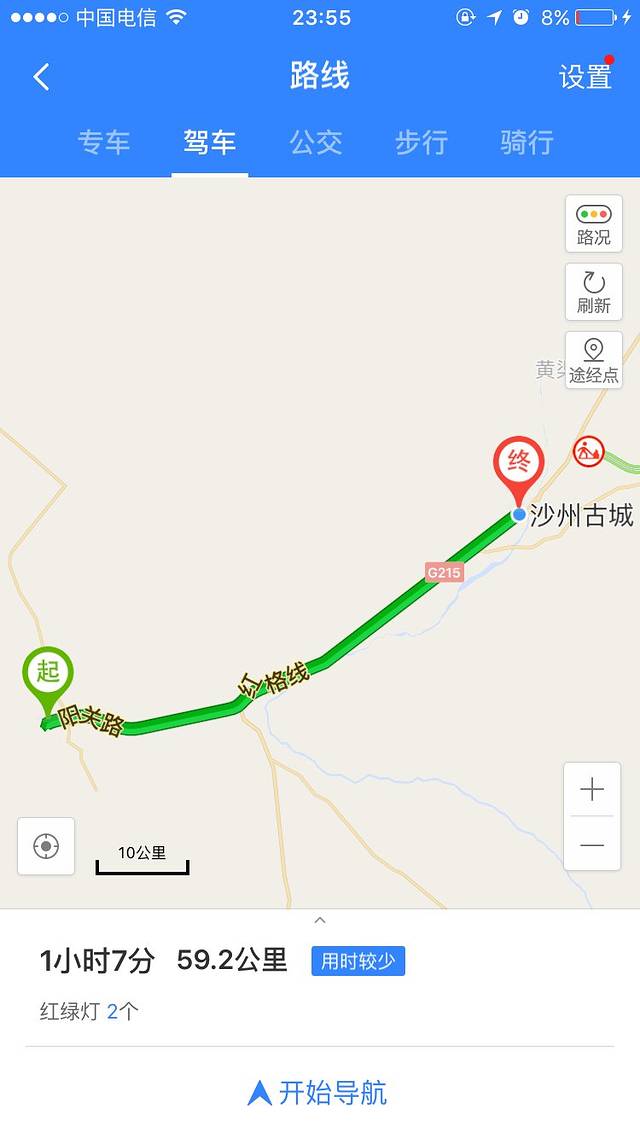Switch to the 公交 tab
The width and height of the screenshot is (640, 1138).
tap(316, 143)
